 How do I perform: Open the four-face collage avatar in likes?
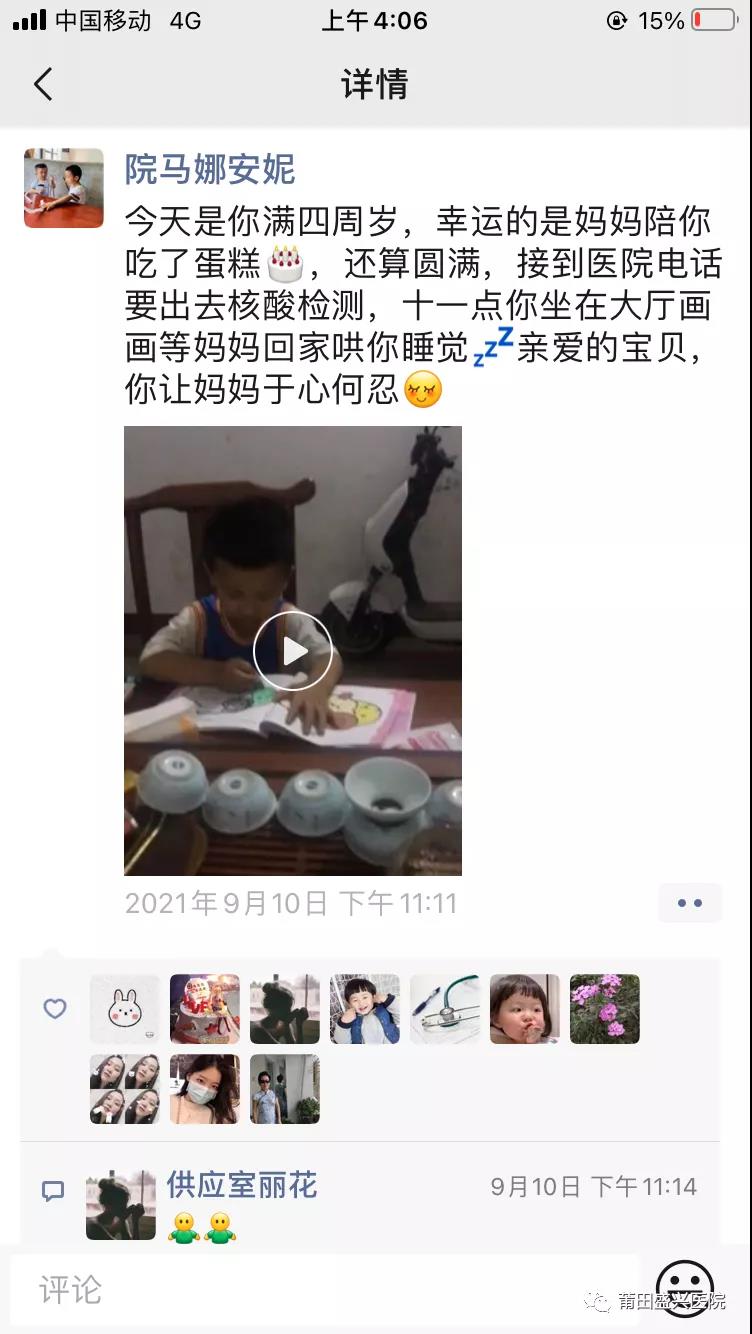click(125, 1089)
